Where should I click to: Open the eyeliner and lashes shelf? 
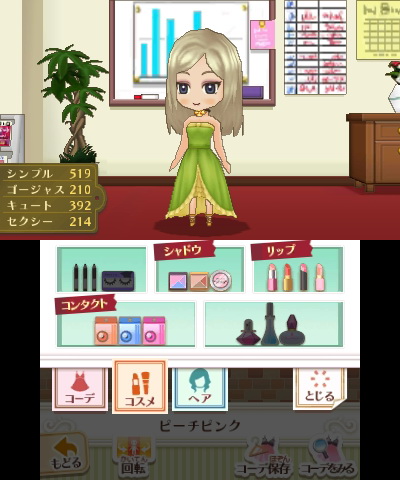(x=102, y=270)
